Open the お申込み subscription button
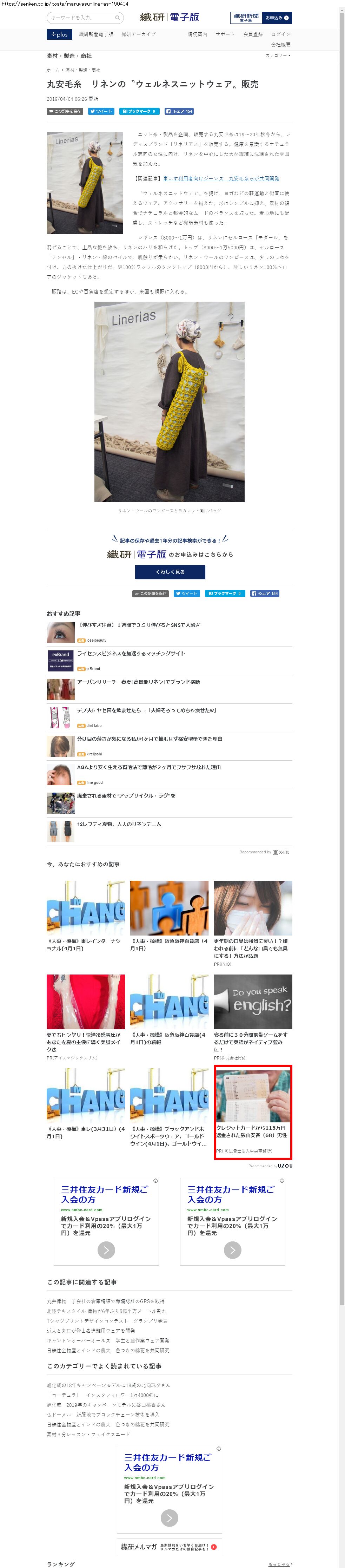Viewport: 345px width, 1568px height. [x=278, y=18]
